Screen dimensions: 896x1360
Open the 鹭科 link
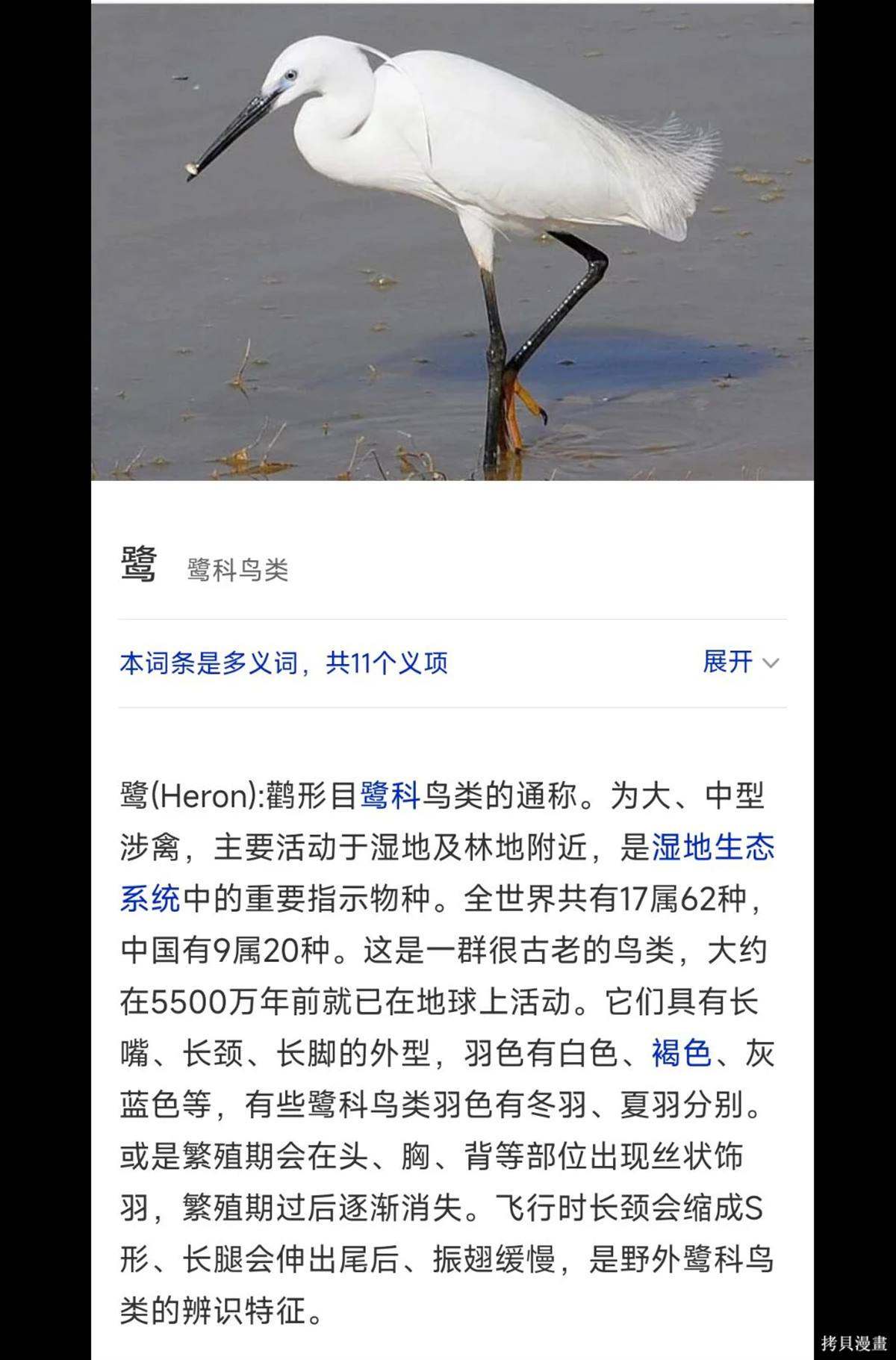(391, 795)
